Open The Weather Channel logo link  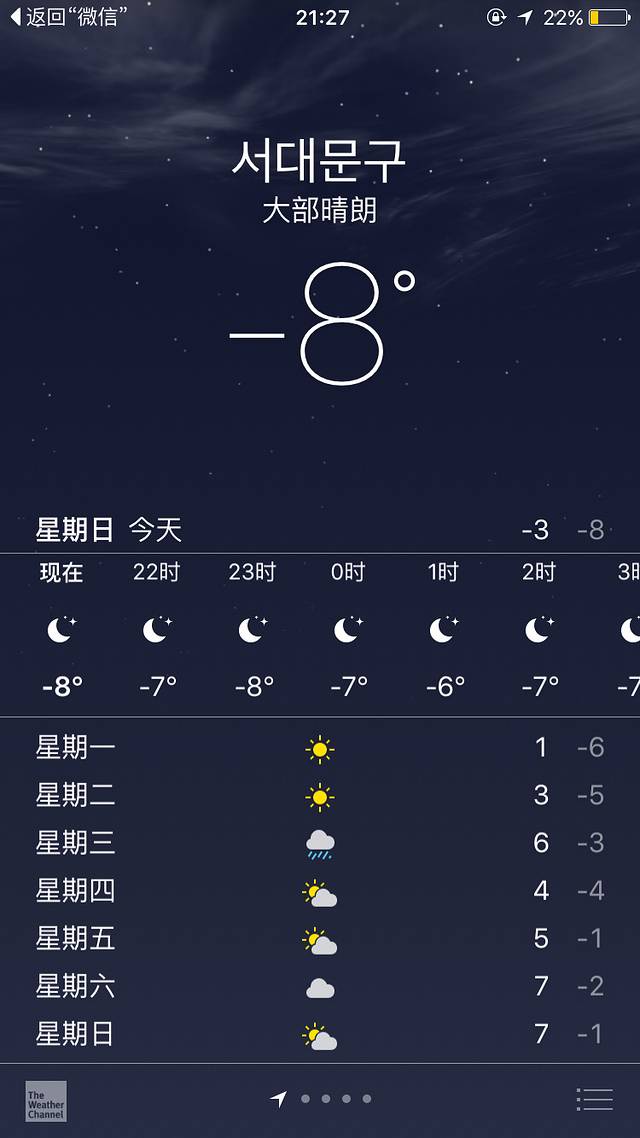[46, 1100]
